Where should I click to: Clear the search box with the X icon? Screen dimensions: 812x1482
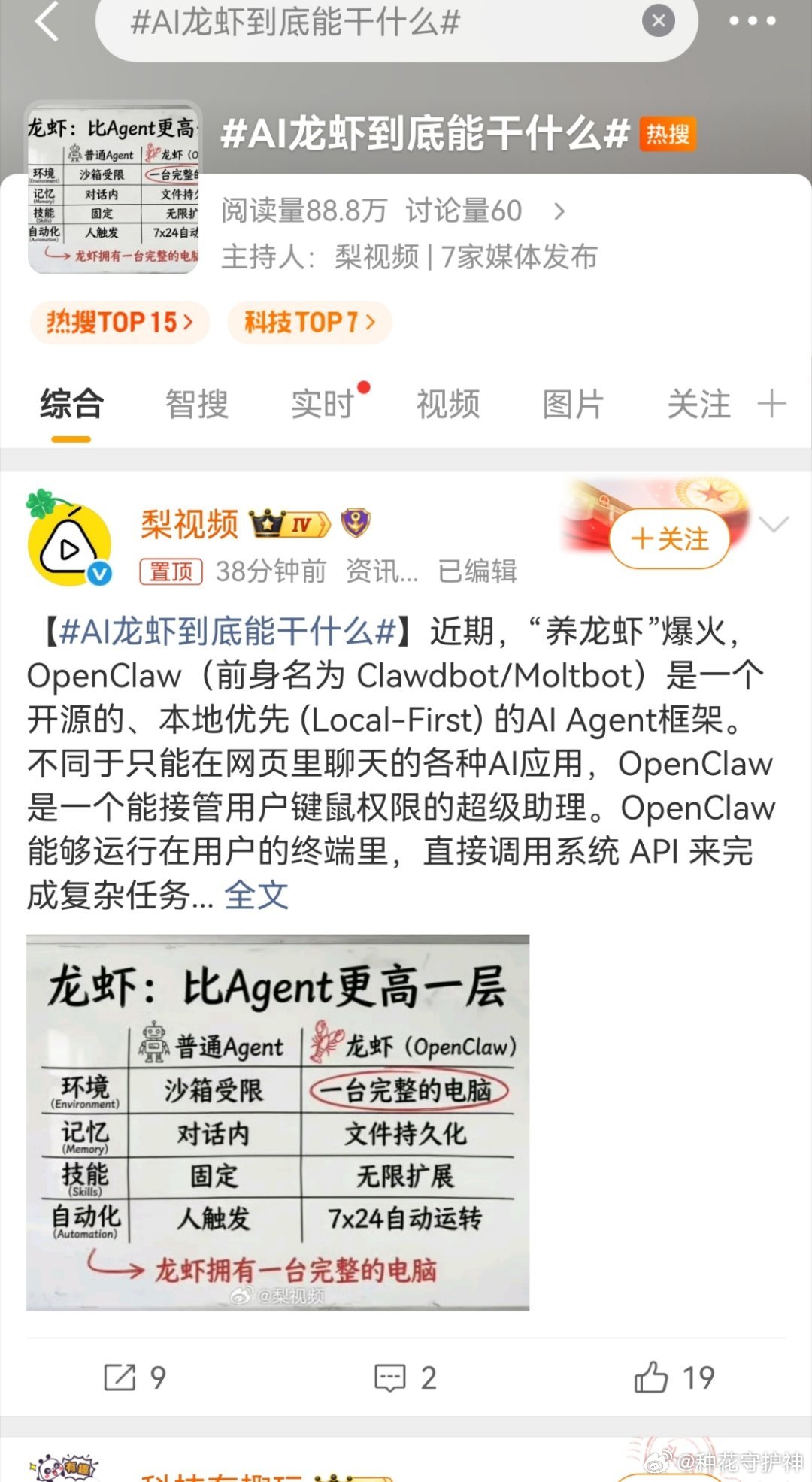(x=658, y=21)
